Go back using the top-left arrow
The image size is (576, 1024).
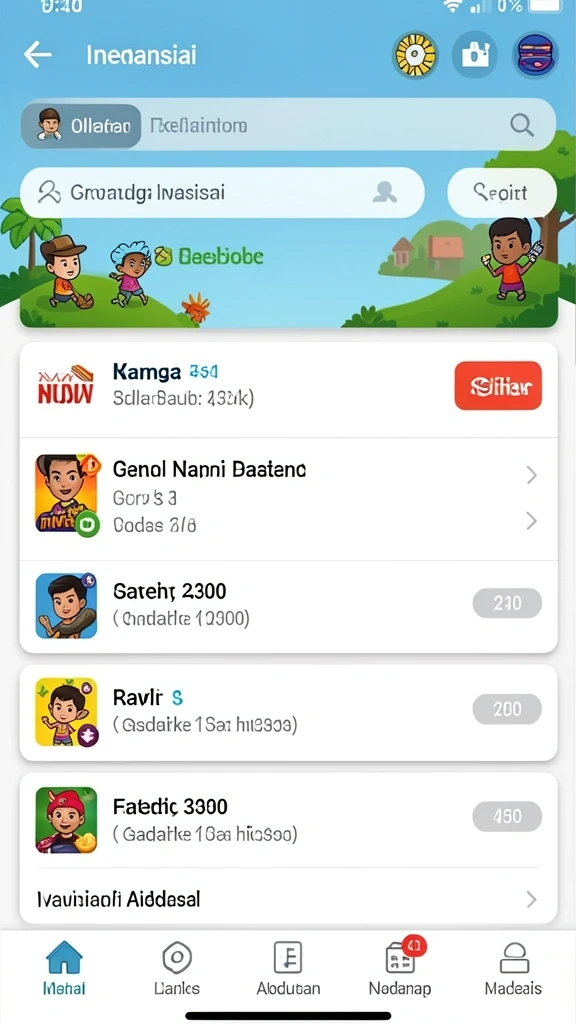coord(37,55)
